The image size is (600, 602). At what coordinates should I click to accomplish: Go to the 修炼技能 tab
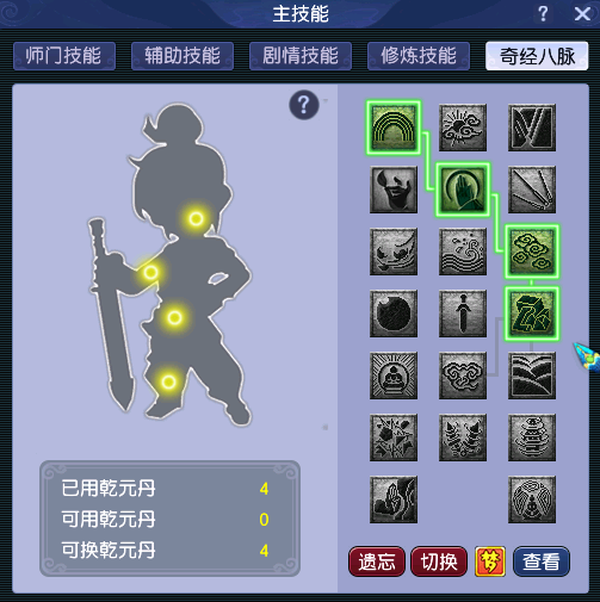click(x=418, y=56)
